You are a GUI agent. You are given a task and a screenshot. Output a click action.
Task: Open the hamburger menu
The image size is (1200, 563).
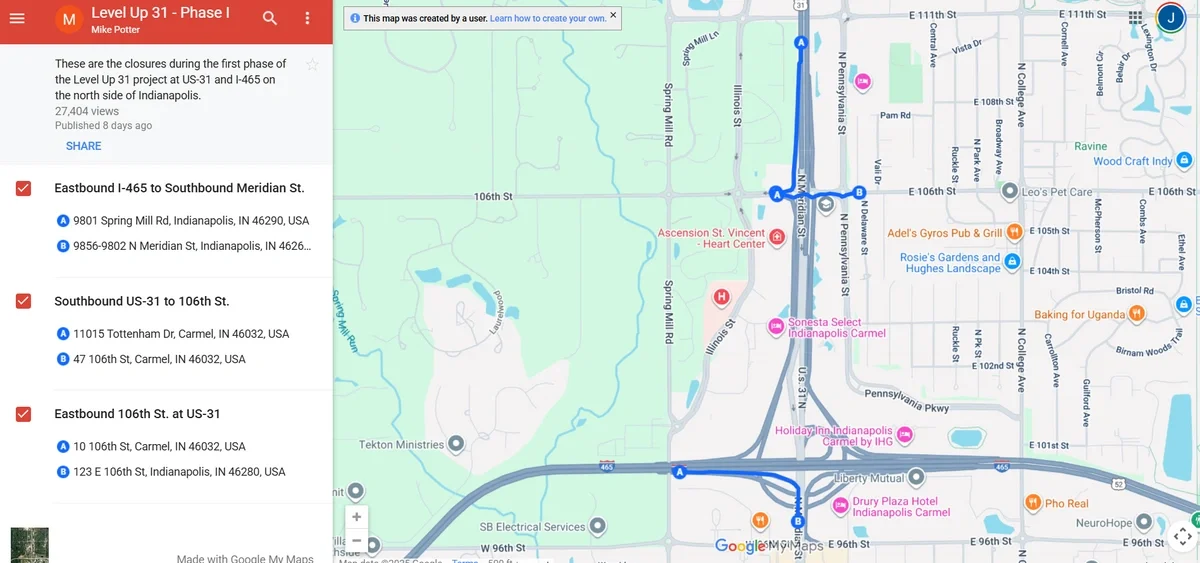pyautogui.click(x=17, y=18)
